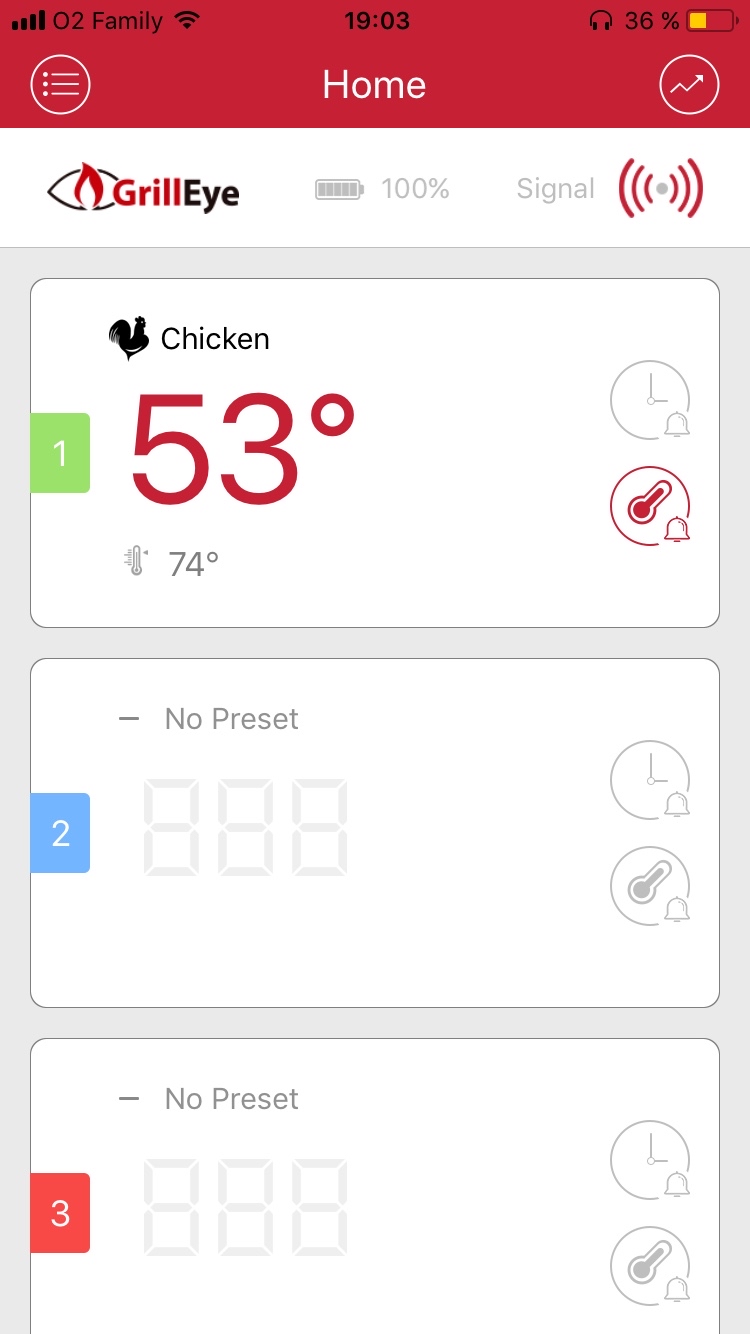This screenshot has height=1334, width=750.
Task: Set timer alarm for probe 1
Action: pos(651,400)
